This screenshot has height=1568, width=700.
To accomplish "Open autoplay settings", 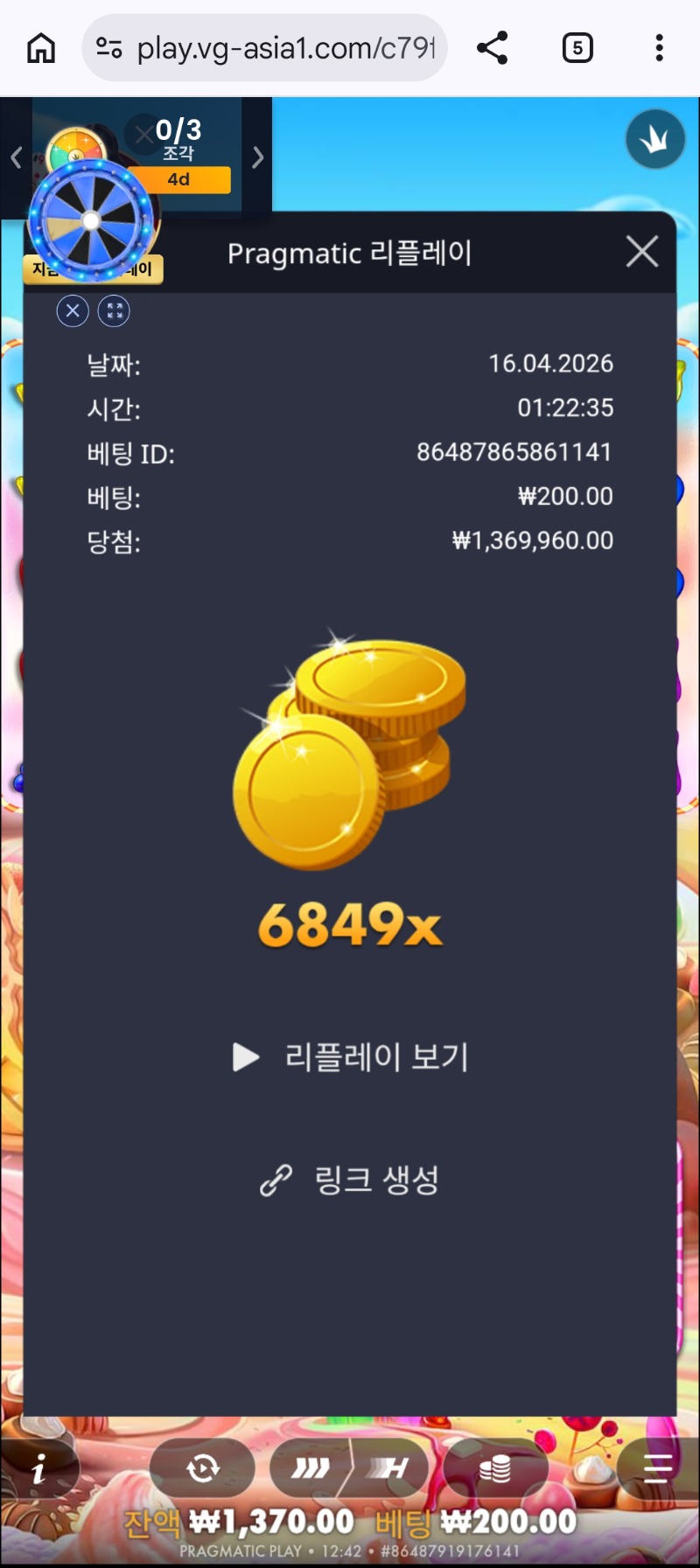I will point(203,1468).
